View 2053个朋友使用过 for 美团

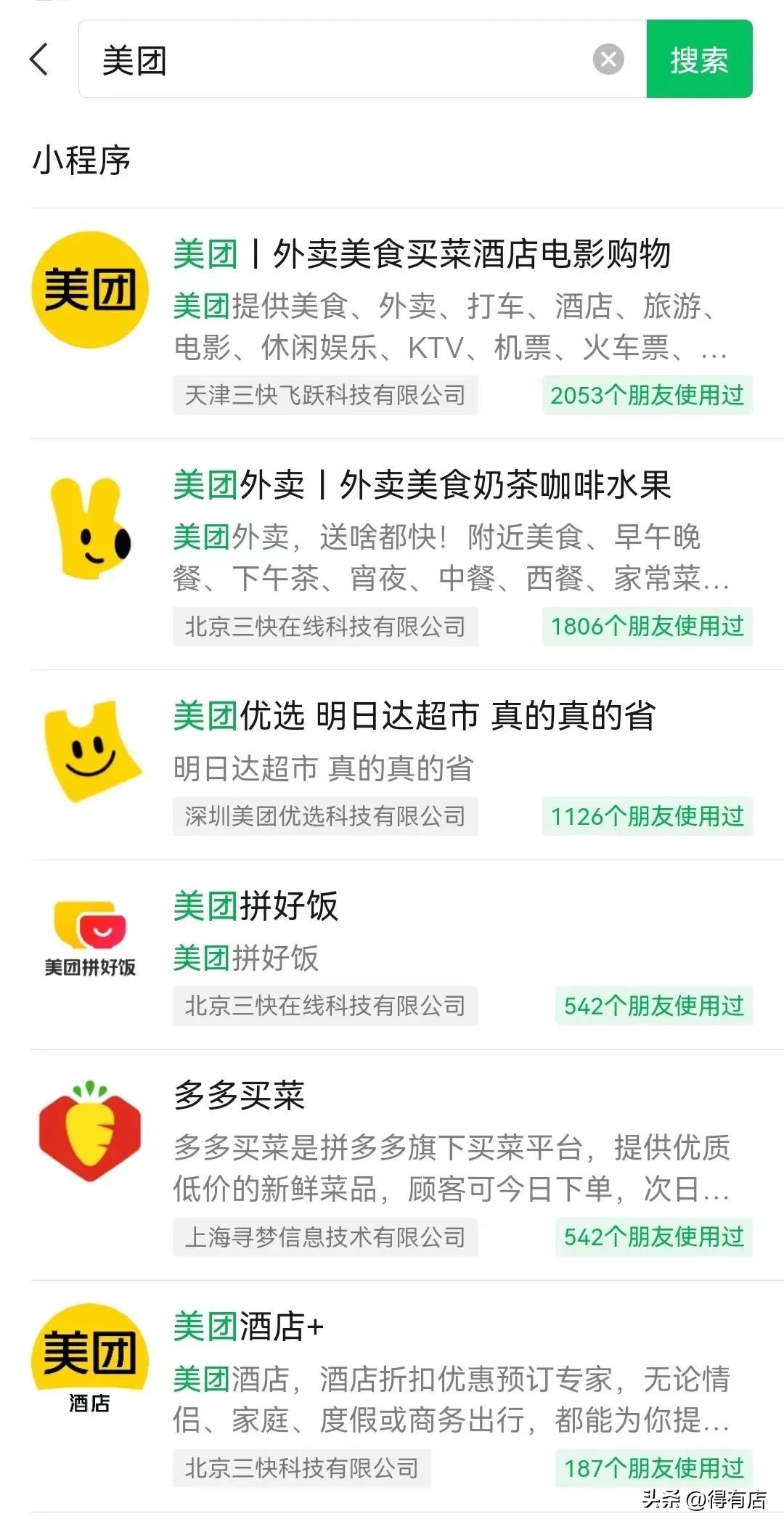(x=647, y=396)
